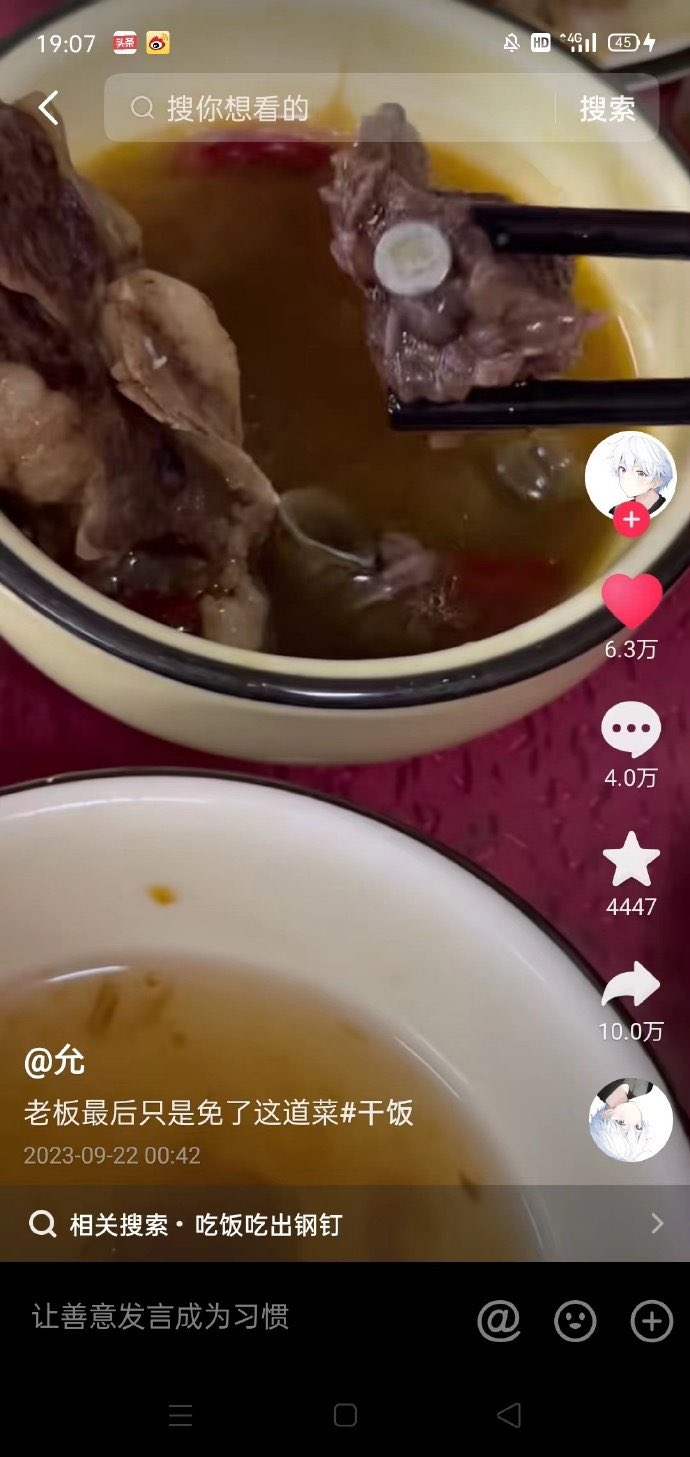The image size is (690, 1457).
Task: Open the author's avatar profile
Action: 630,477
